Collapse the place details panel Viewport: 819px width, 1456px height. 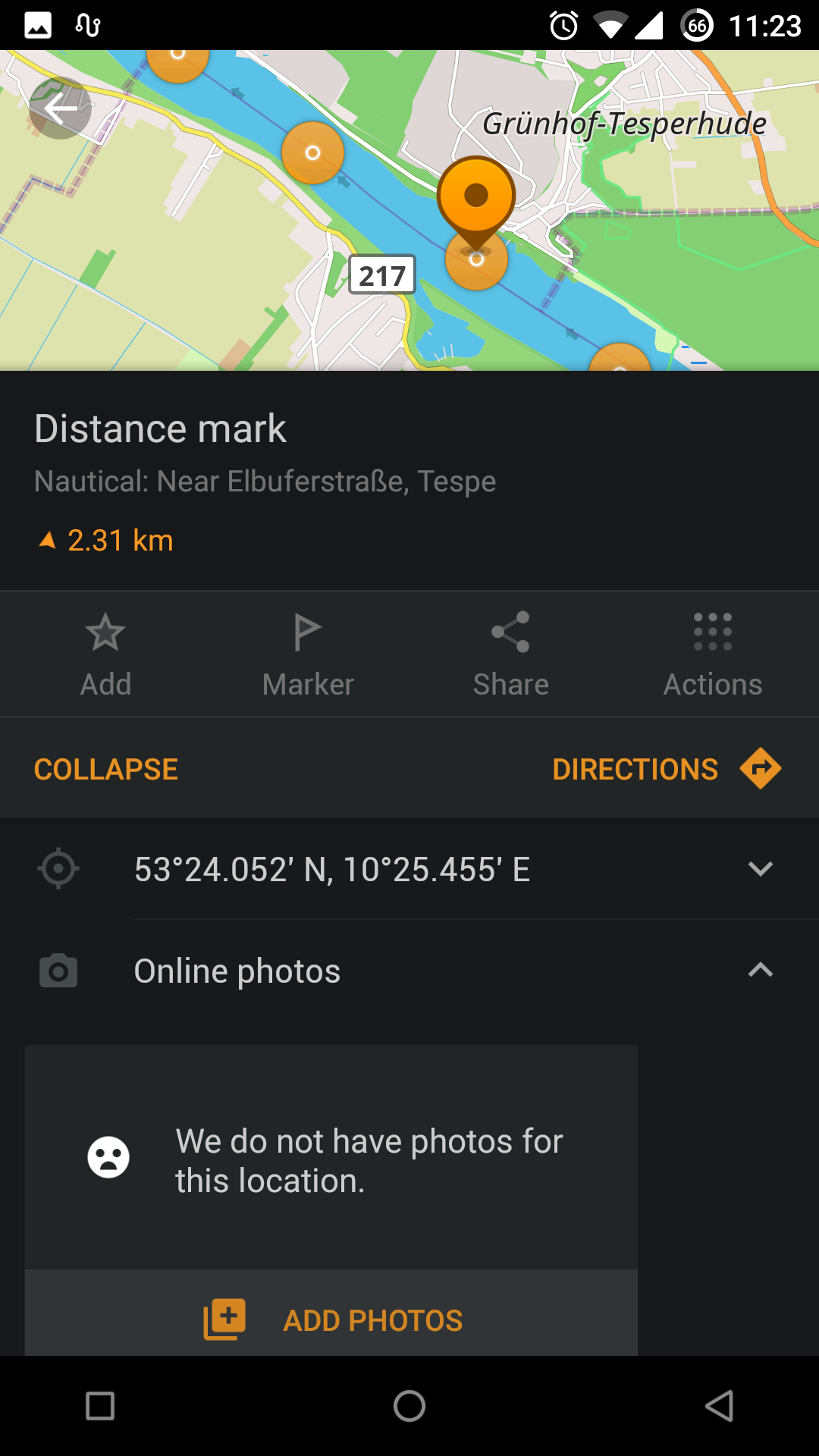point(105,768)
